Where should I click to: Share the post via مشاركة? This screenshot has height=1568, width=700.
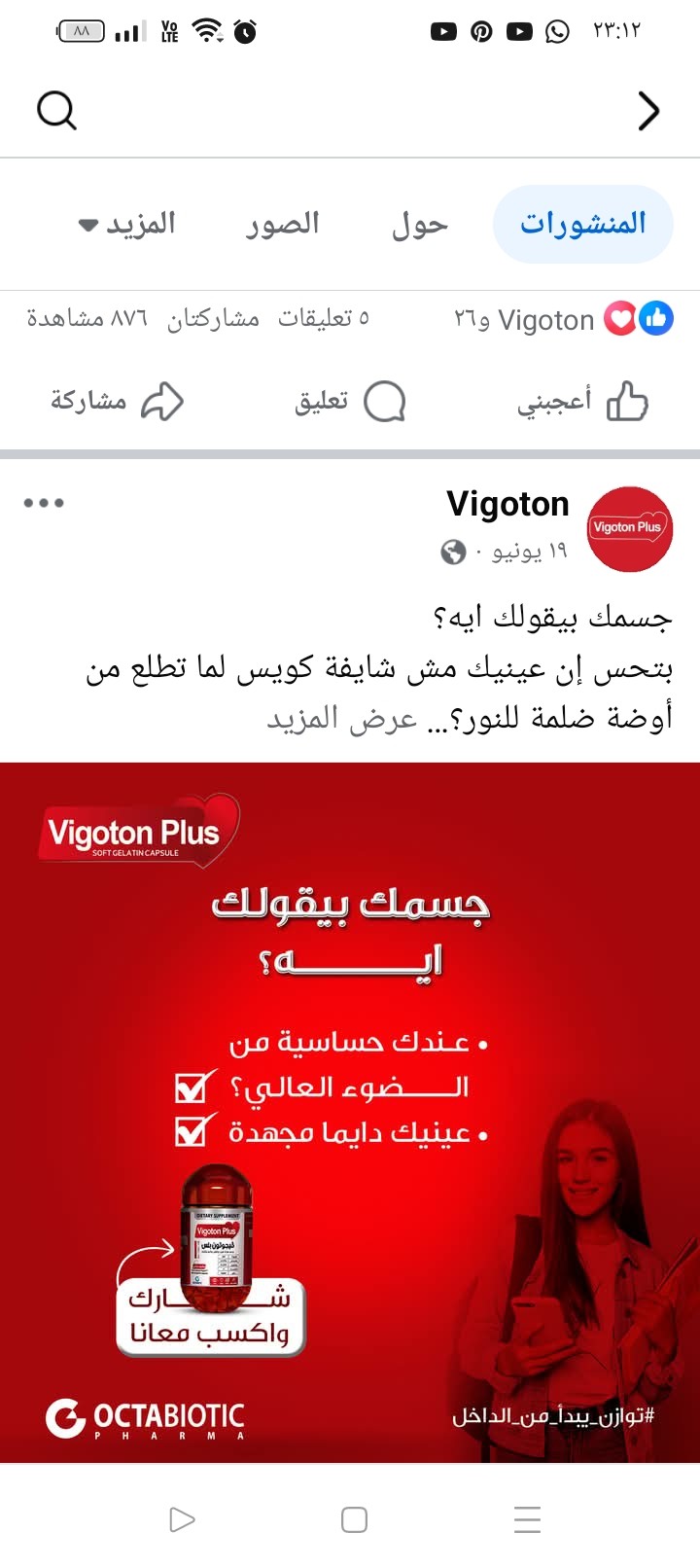click(x=117, y=401)
